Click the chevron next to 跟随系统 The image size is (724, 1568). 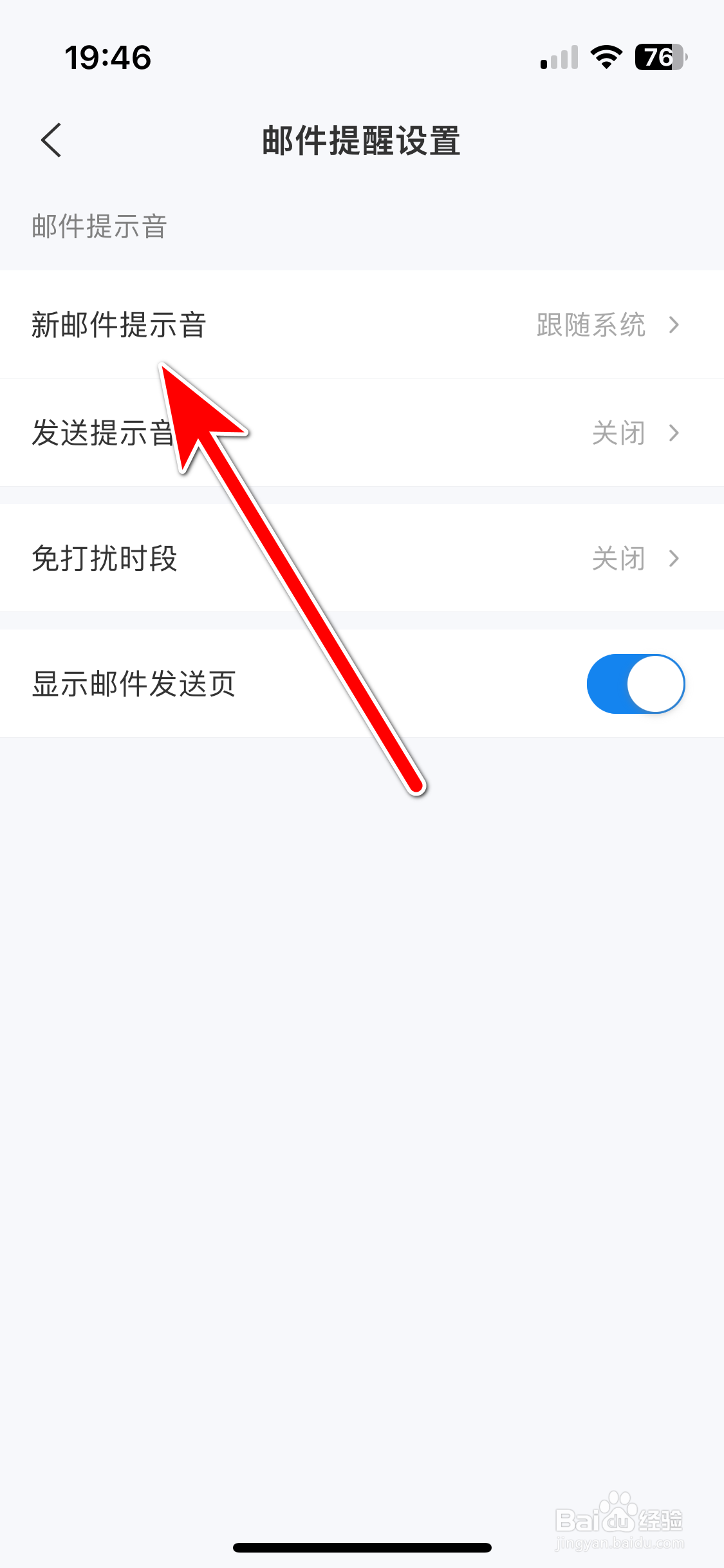[674, 325]
